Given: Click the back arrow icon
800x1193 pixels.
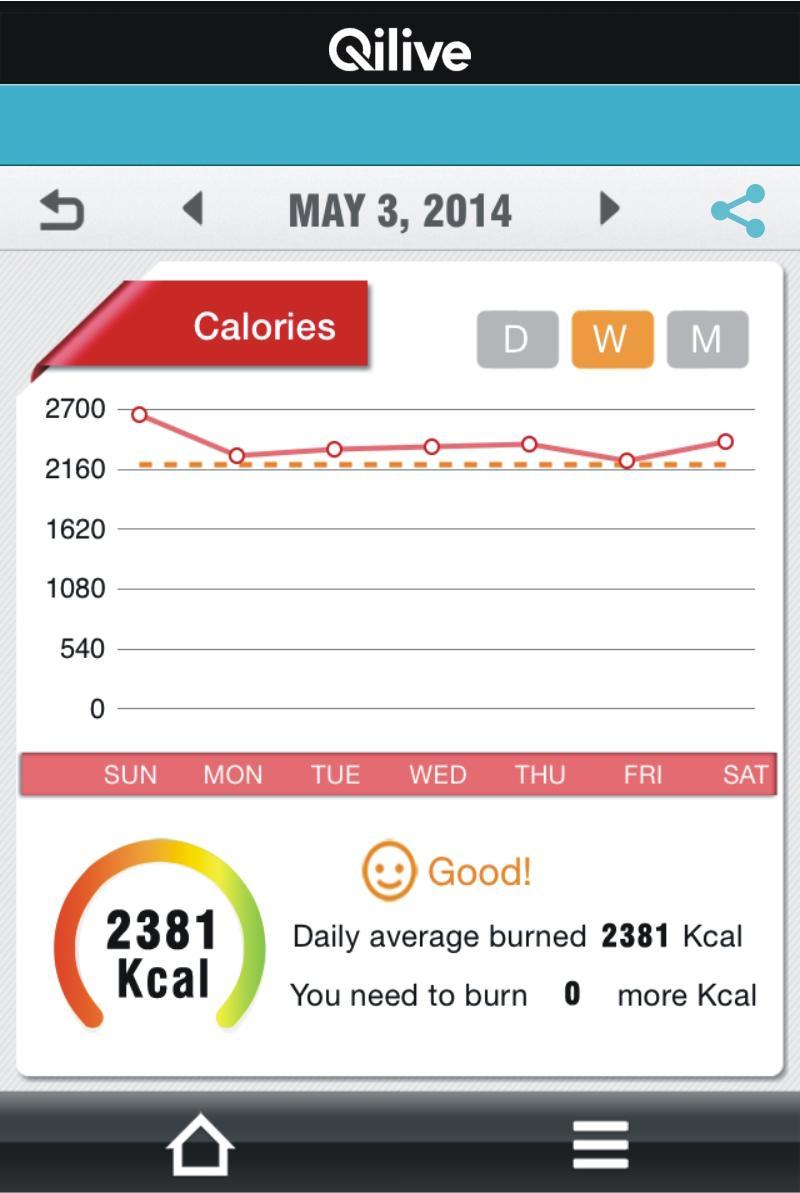Looking at the screenshot, I should tap(62, 209).
